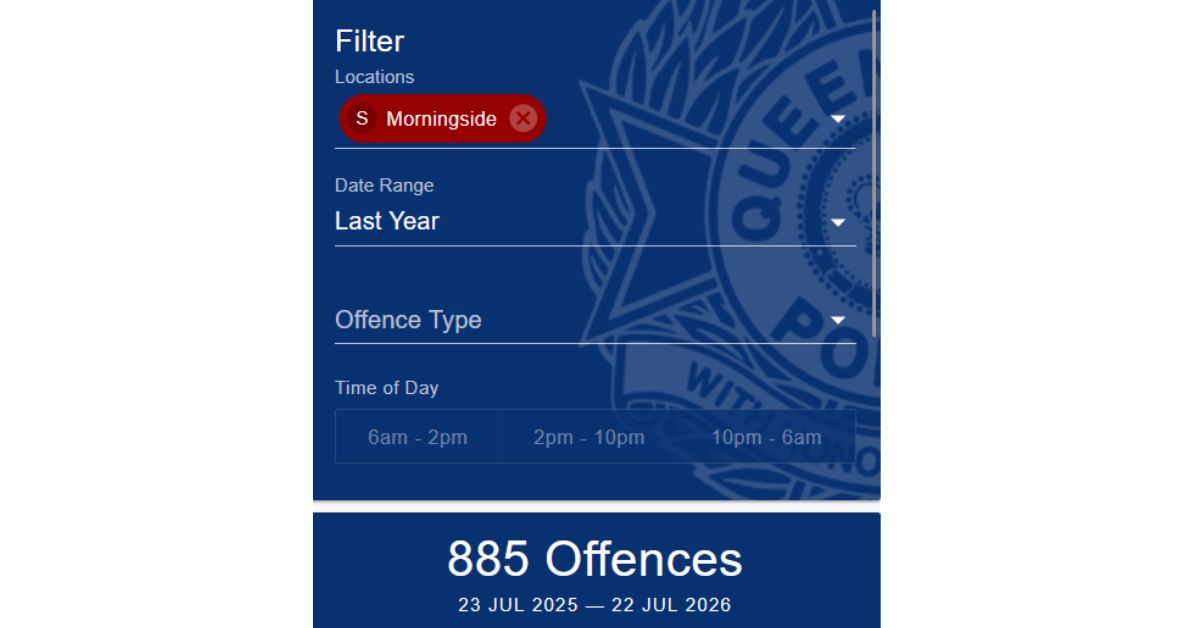Select the 6am - 2pm time filter
The image size is (1200, 628).
[418, 437]
